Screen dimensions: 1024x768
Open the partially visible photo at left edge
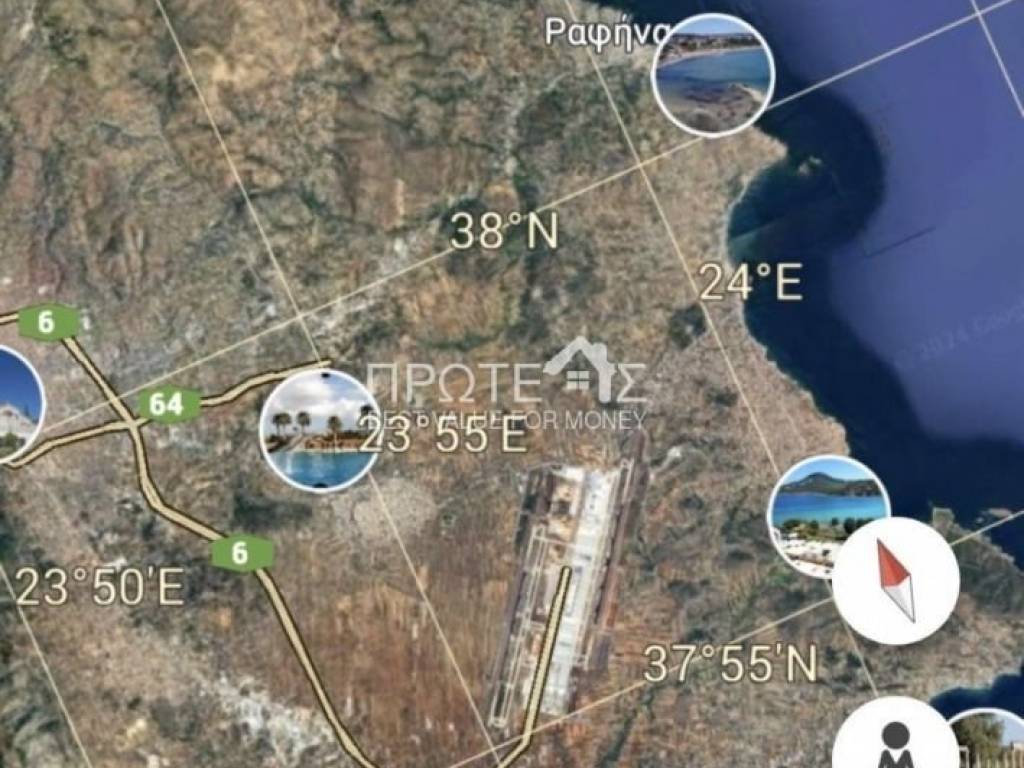[x=16, y=405]
